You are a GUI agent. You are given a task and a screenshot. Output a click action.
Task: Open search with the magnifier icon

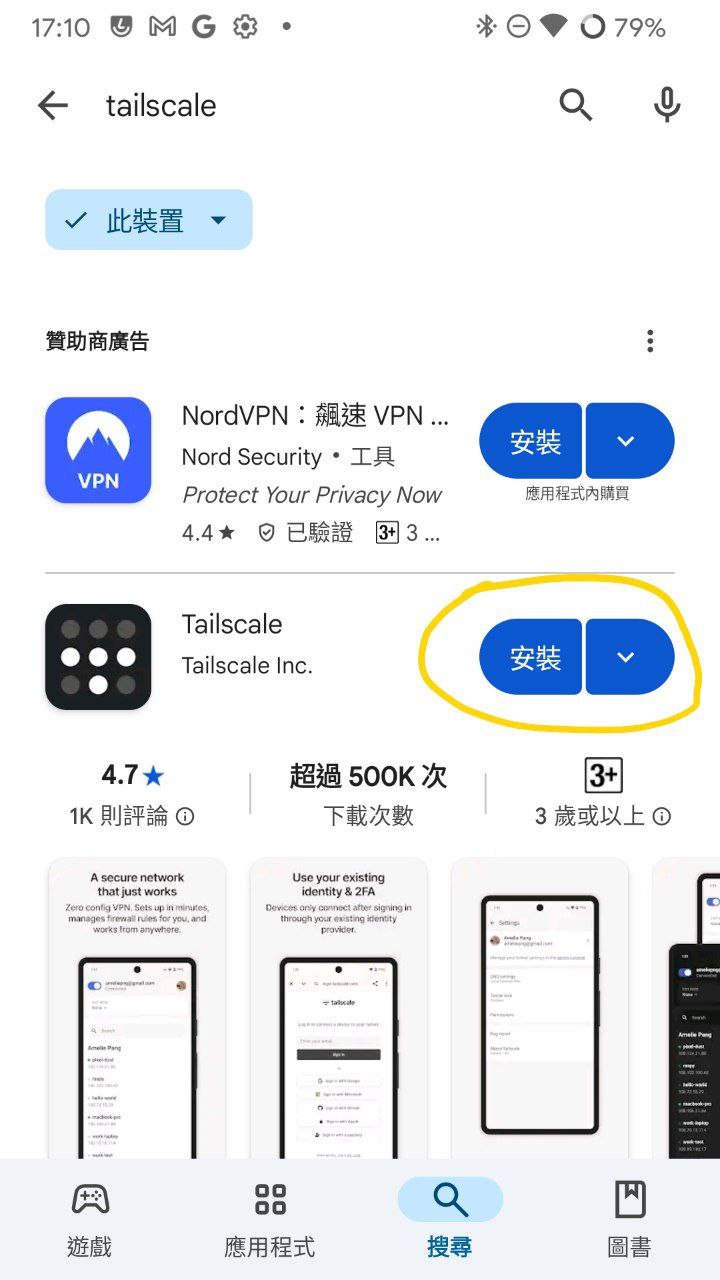pyautogui.click(x=576, y=105)
